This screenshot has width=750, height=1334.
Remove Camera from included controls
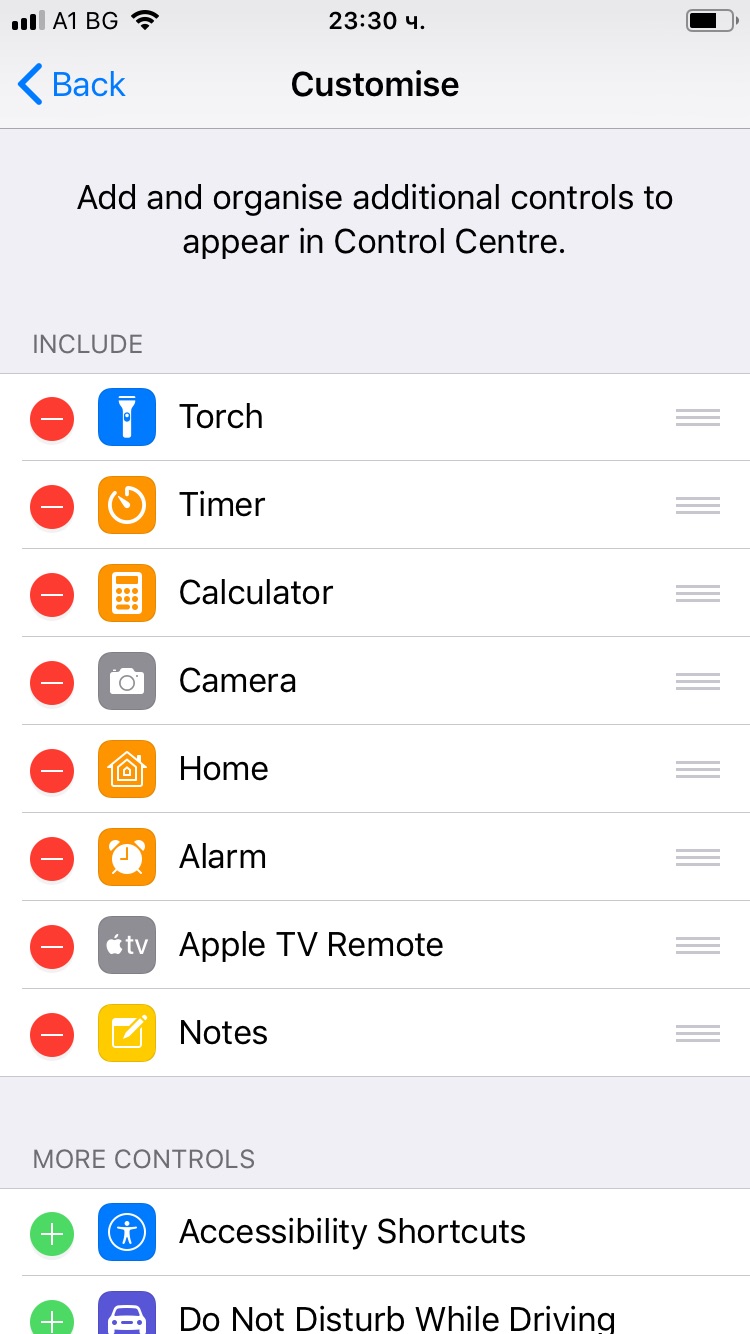[52, 682]
